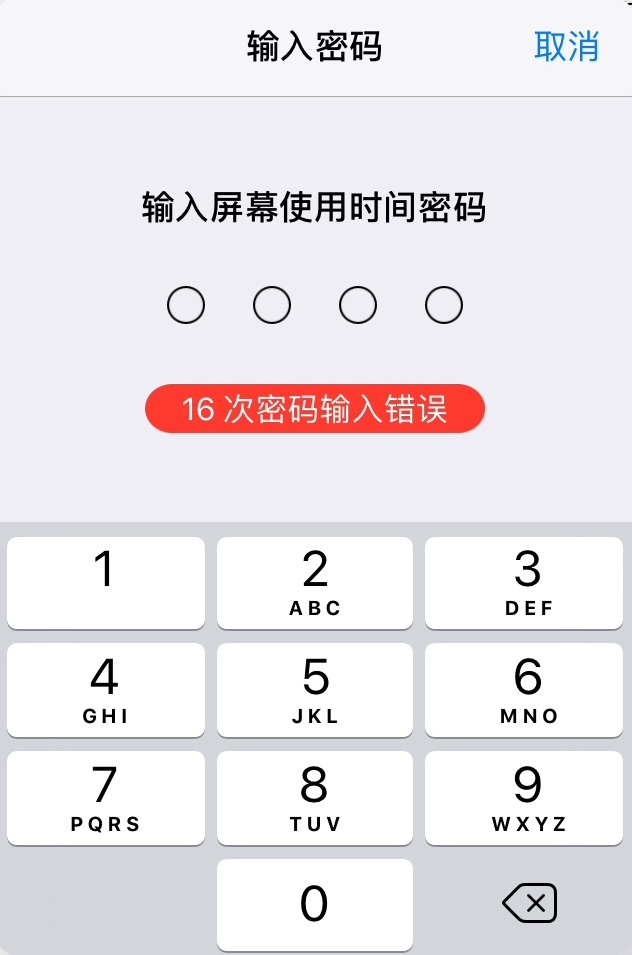Image resolution: width=632 pixels, height=955 pixels.
Task: Enter digit 0 on the keypad
Action: [x=315, y=905]
